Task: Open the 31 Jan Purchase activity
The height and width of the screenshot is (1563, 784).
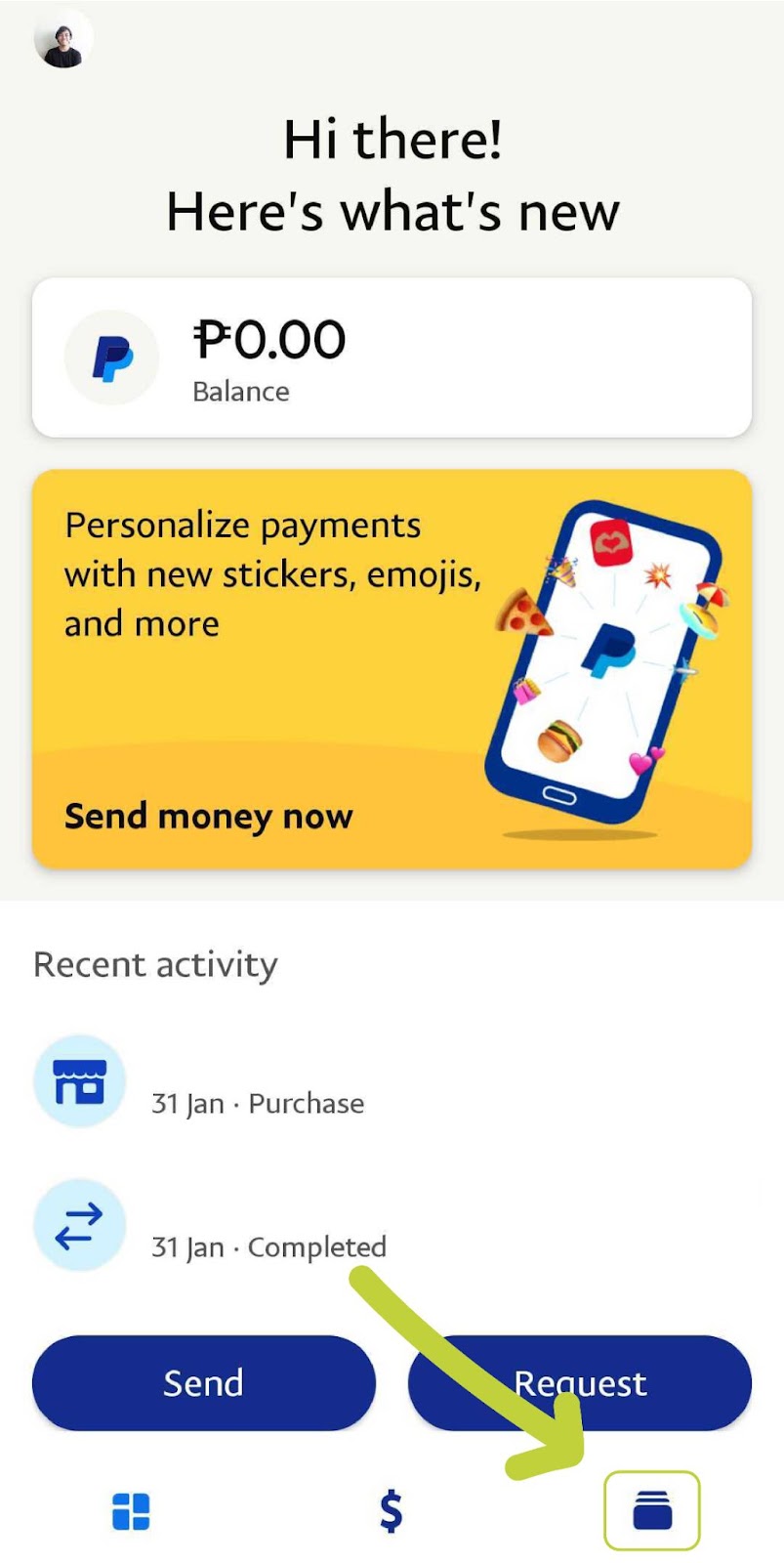Action: (258, 1102)
